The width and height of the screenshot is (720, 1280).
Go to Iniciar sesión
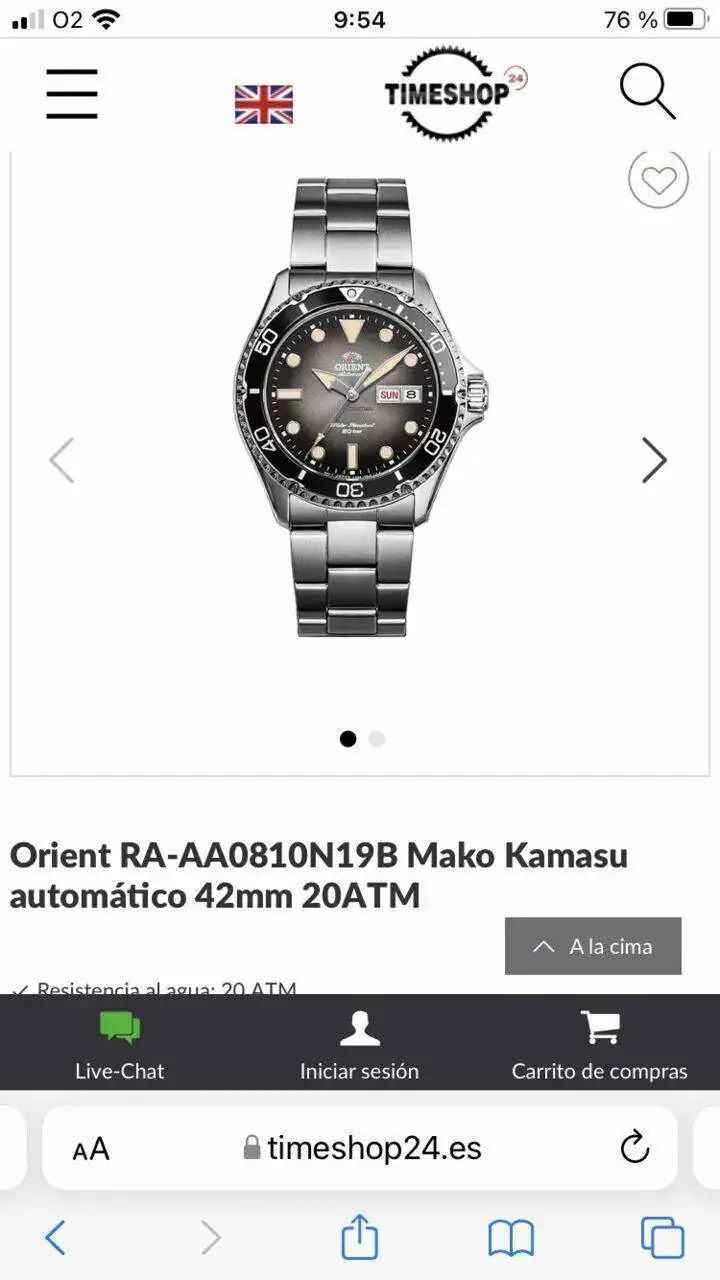coord(359,1044)
